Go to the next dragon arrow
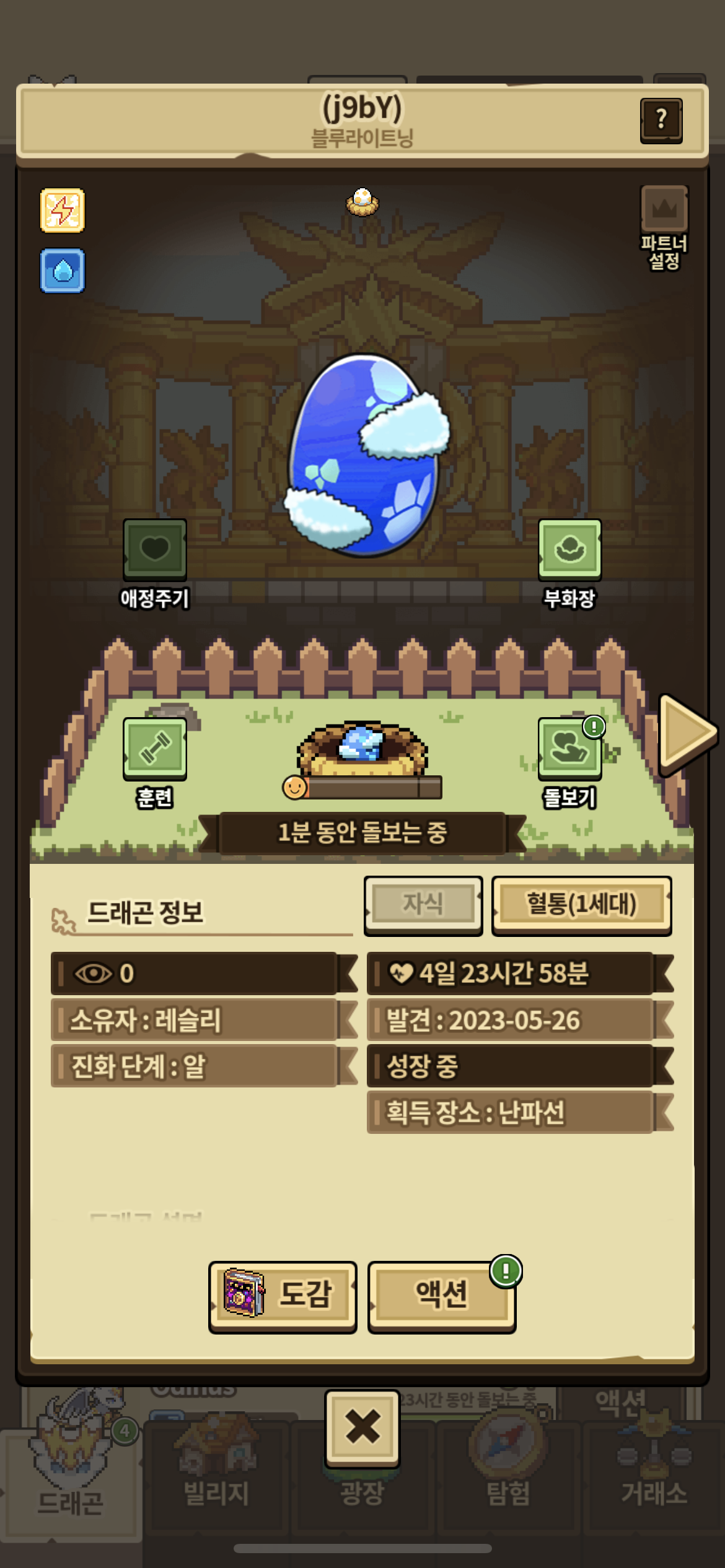The image size is (725, 1568). [x=687, y=734]
